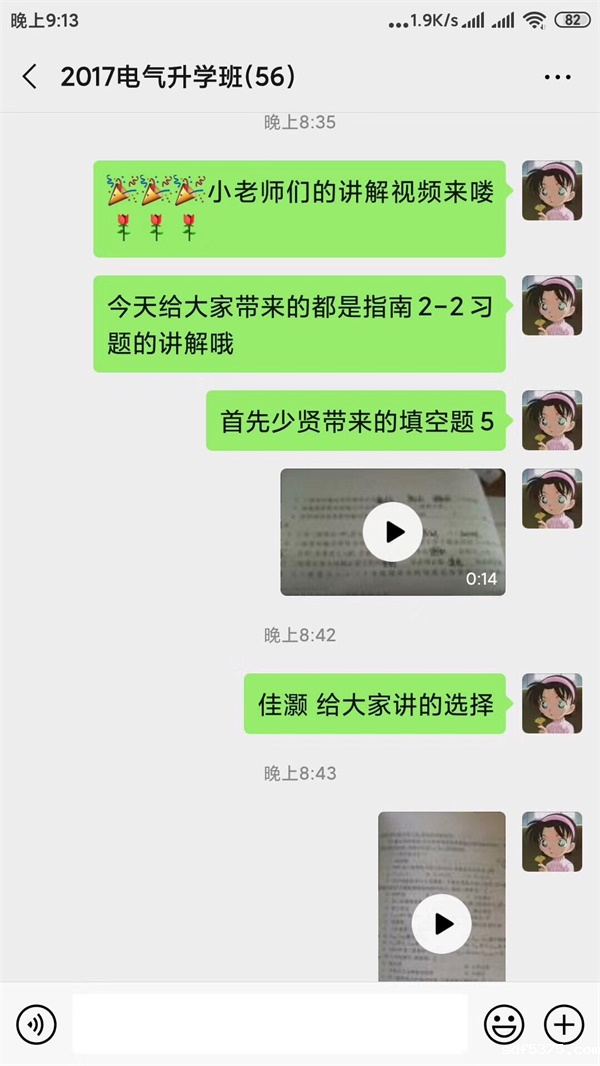The width and height of the screenshot is (600, 1066).
Task: Focus the message text field
Action: pyautogui.click(x=270, y=1024)
